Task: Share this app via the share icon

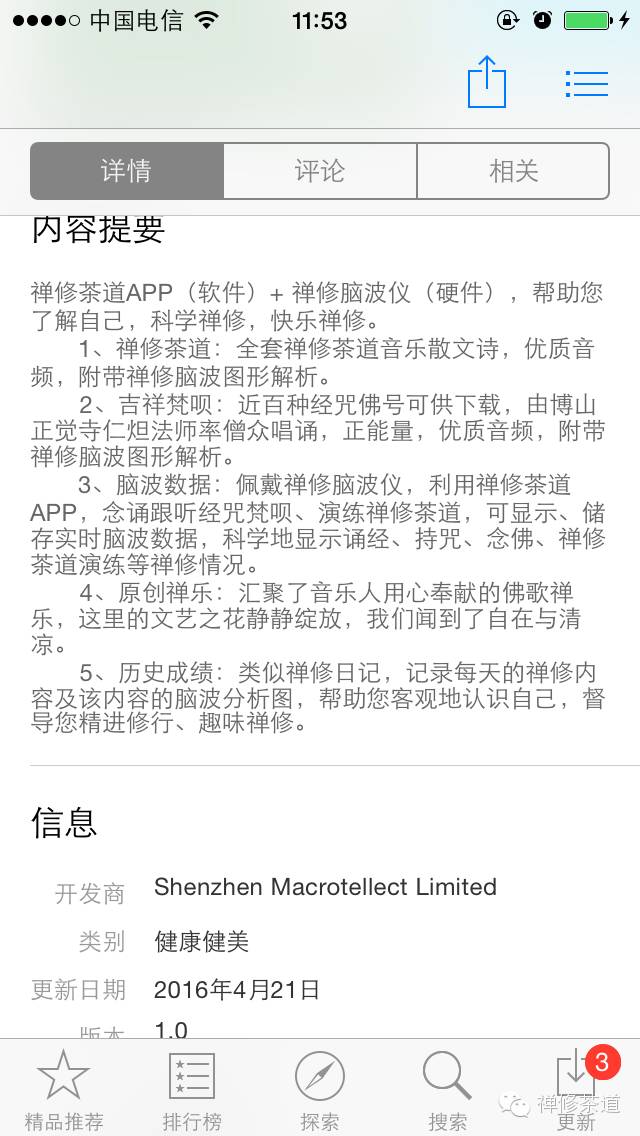Action: 487,82
